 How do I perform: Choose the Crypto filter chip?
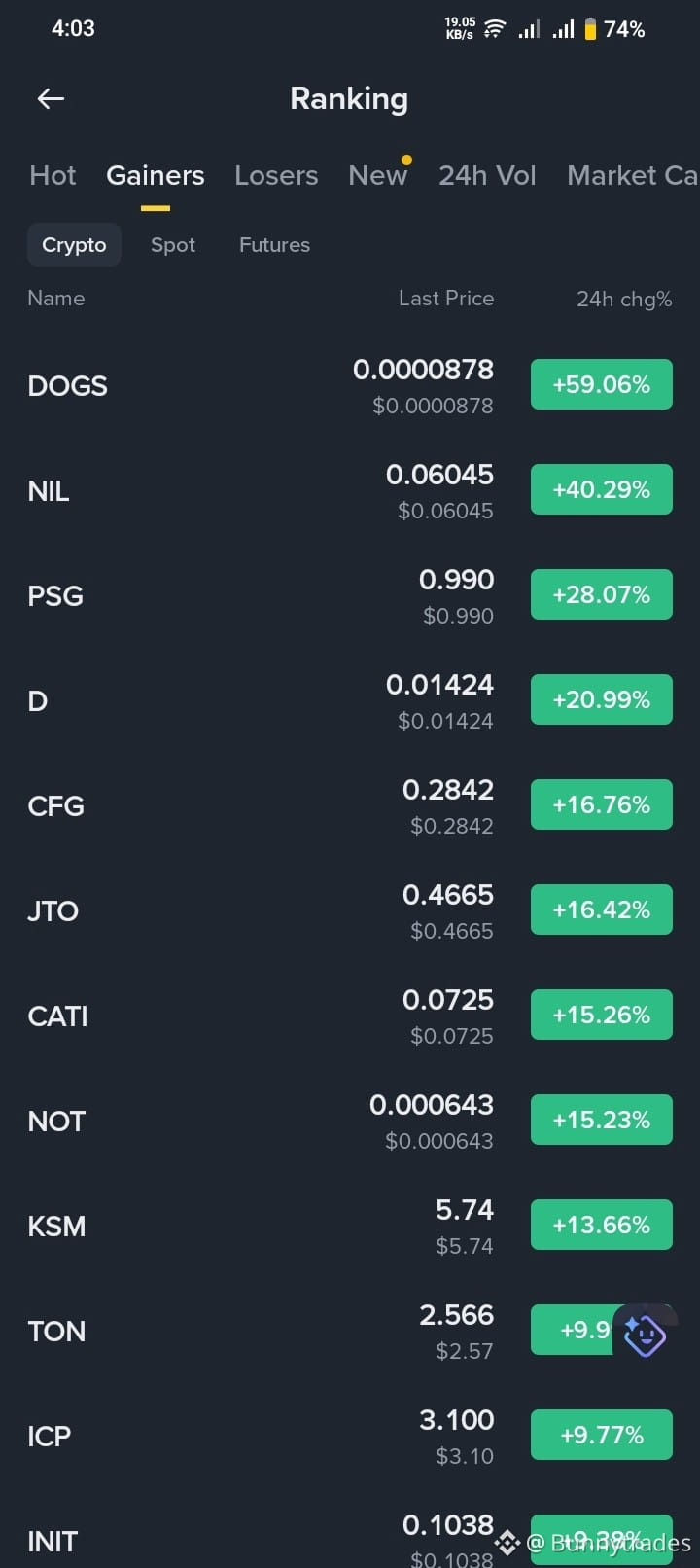click(74, 245)
